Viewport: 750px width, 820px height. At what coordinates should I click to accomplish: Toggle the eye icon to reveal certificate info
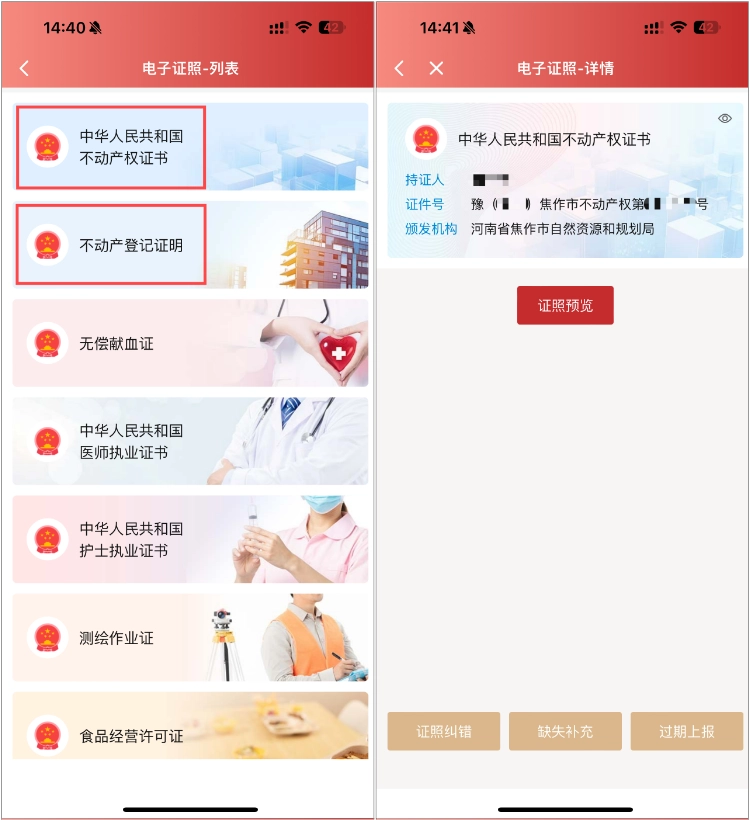[725, 119]
